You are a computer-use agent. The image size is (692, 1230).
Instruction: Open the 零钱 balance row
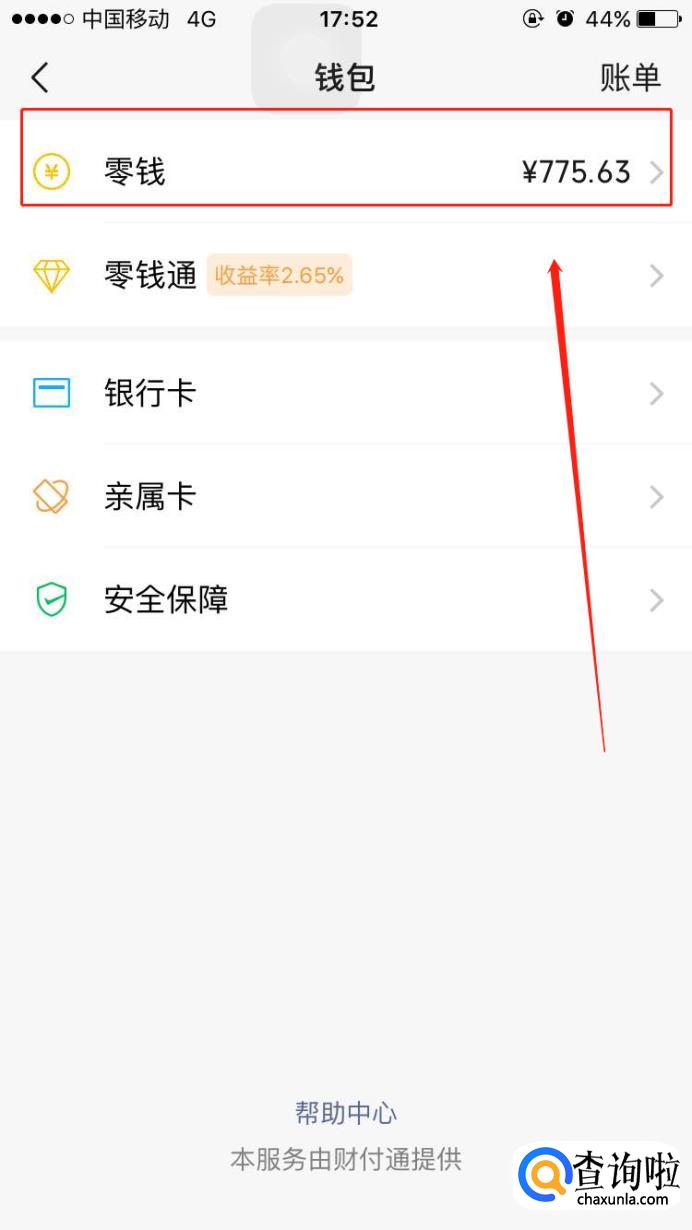coord(346,172)
